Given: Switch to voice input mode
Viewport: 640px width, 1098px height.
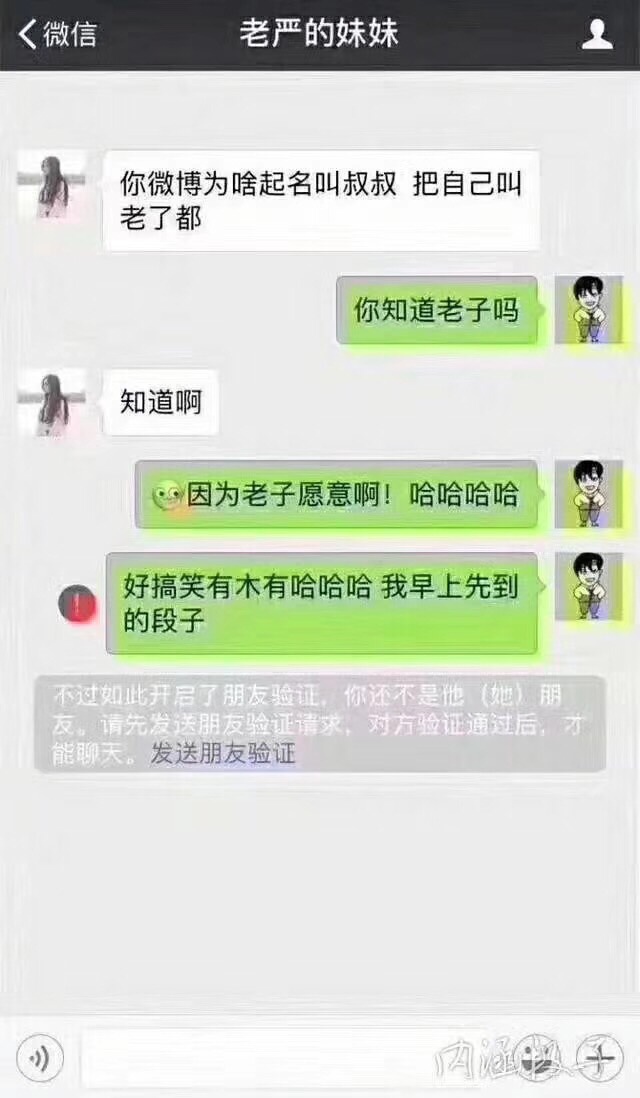Looking at the screenshot, I should (x=40, y=1058).
